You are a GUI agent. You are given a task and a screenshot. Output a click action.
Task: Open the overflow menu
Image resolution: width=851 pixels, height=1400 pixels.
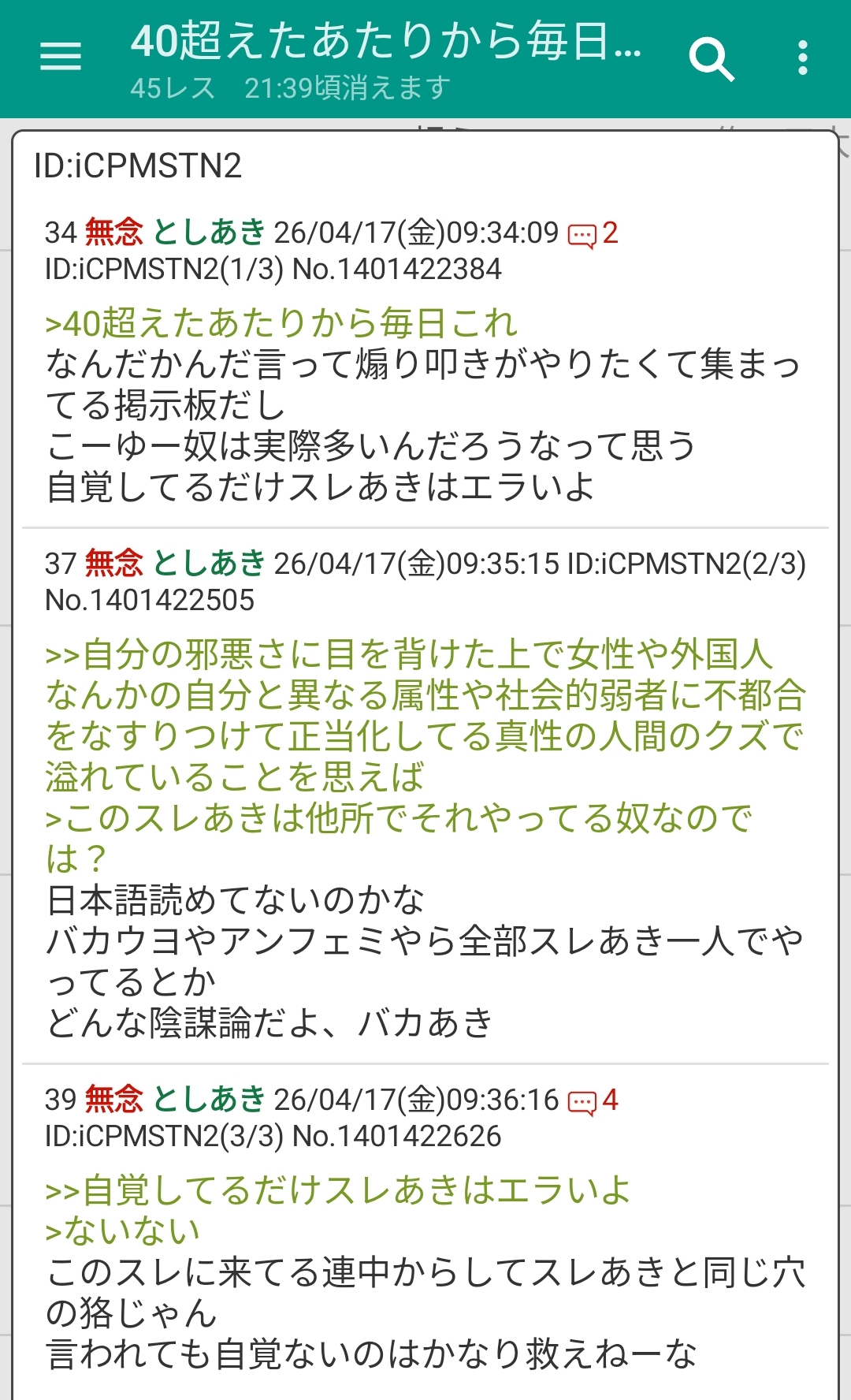pos(802,58)
